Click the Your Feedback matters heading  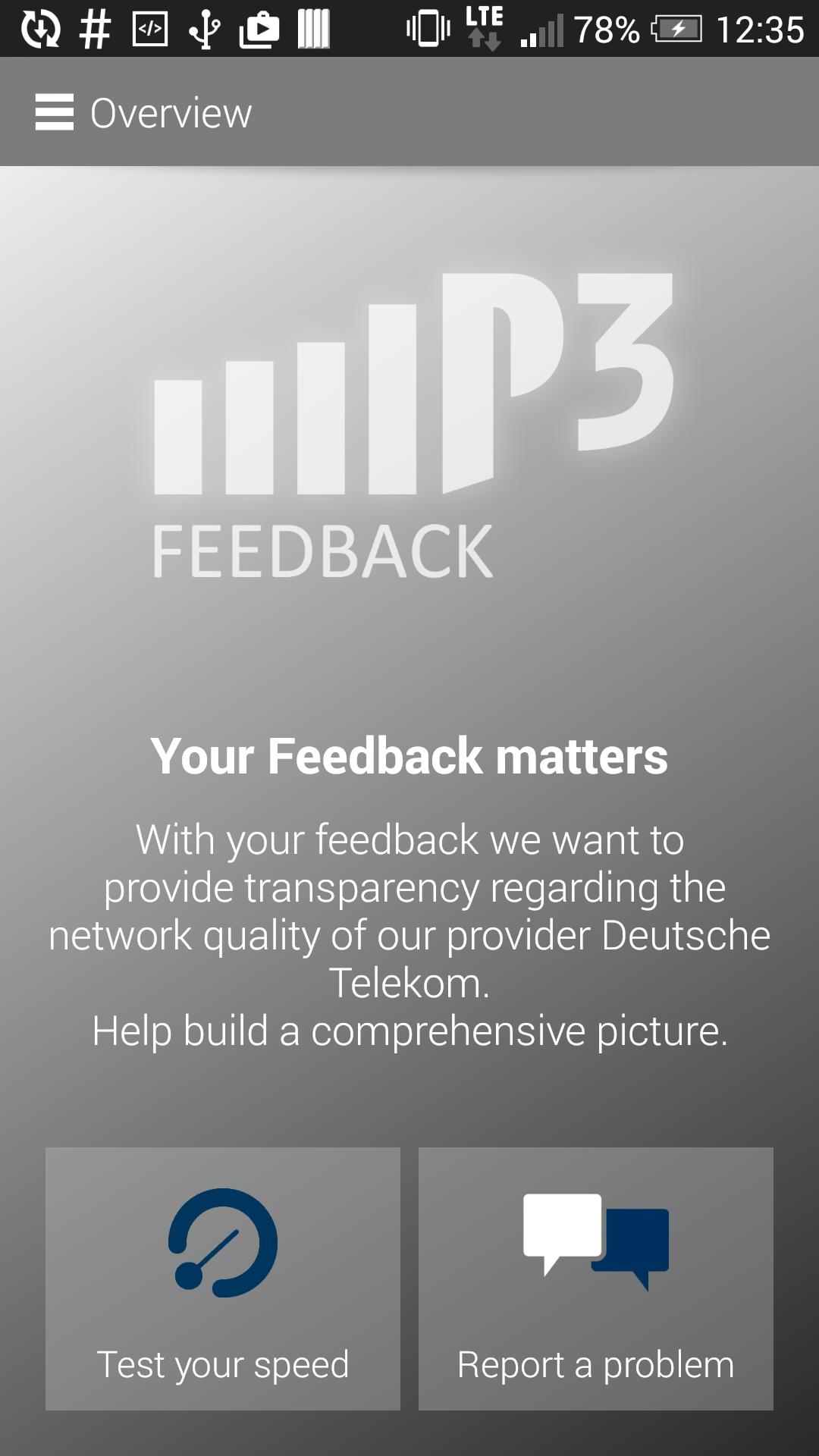(409, 756)
